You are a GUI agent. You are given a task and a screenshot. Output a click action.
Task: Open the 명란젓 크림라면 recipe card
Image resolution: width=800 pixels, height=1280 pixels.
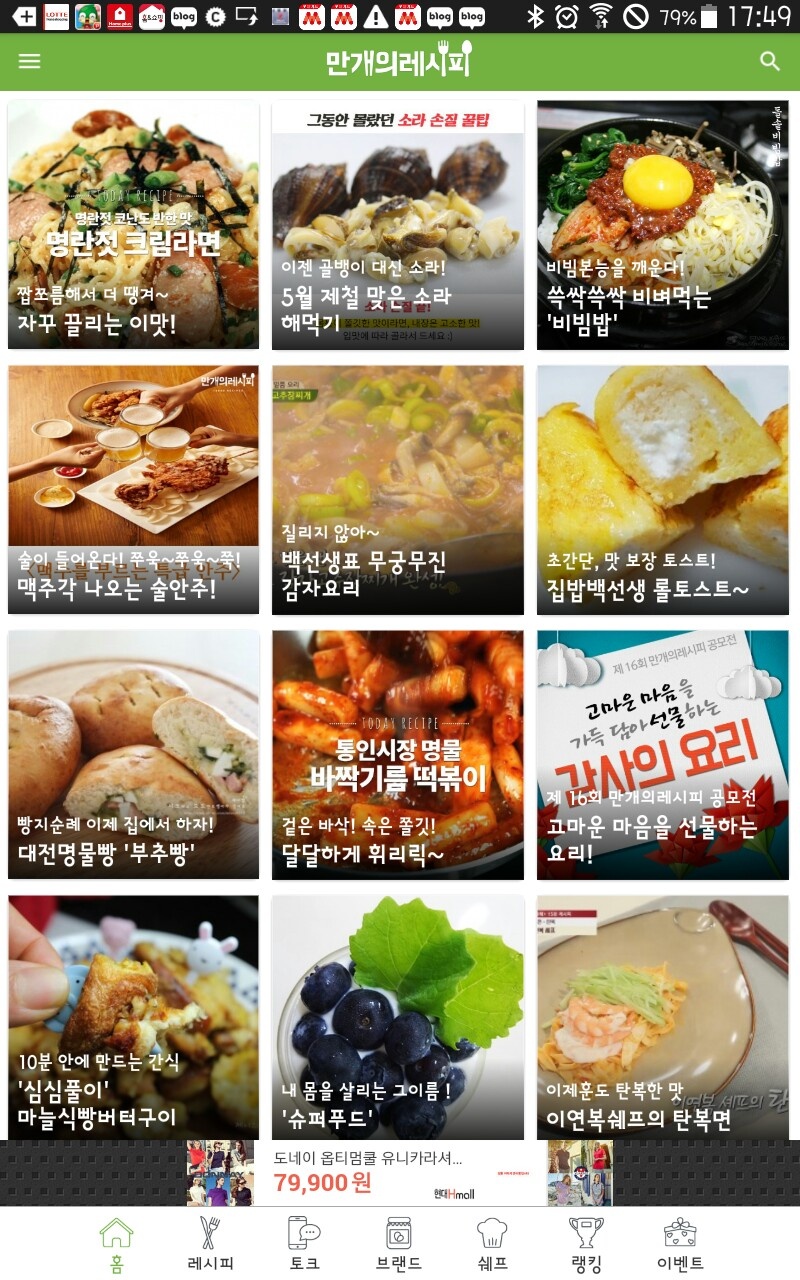pos(133,225)
